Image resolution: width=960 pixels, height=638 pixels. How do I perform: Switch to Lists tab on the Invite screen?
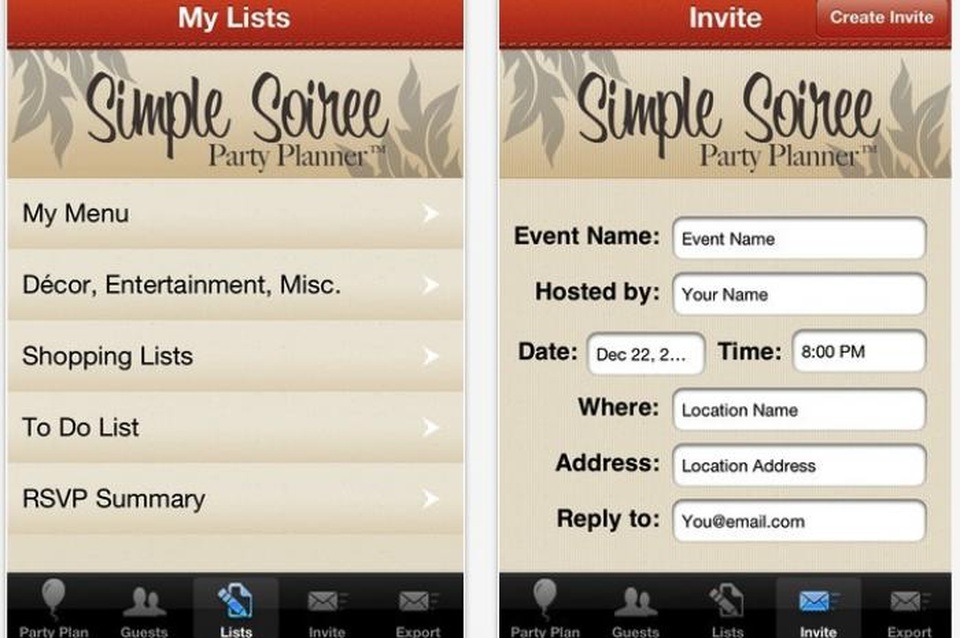point(727,607)
